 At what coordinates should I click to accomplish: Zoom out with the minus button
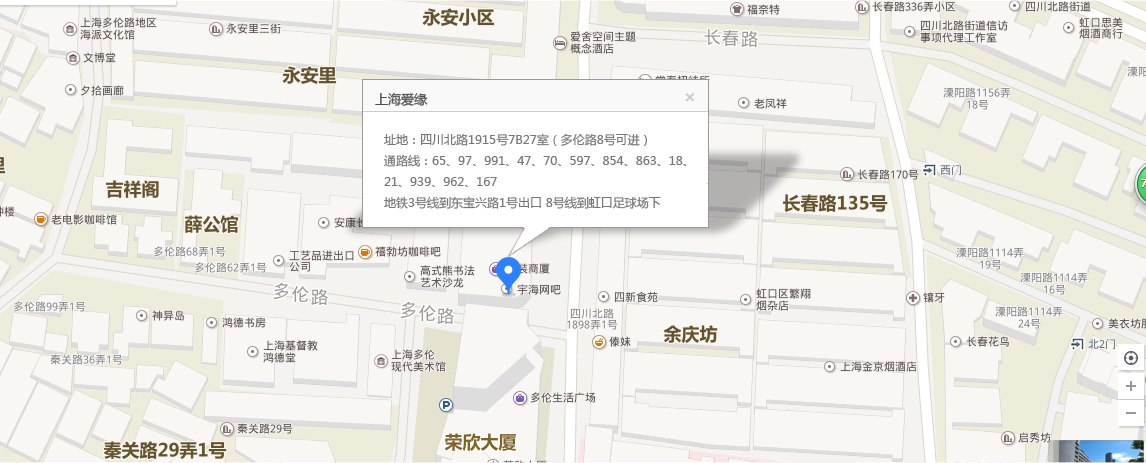tap(1131, 412)
